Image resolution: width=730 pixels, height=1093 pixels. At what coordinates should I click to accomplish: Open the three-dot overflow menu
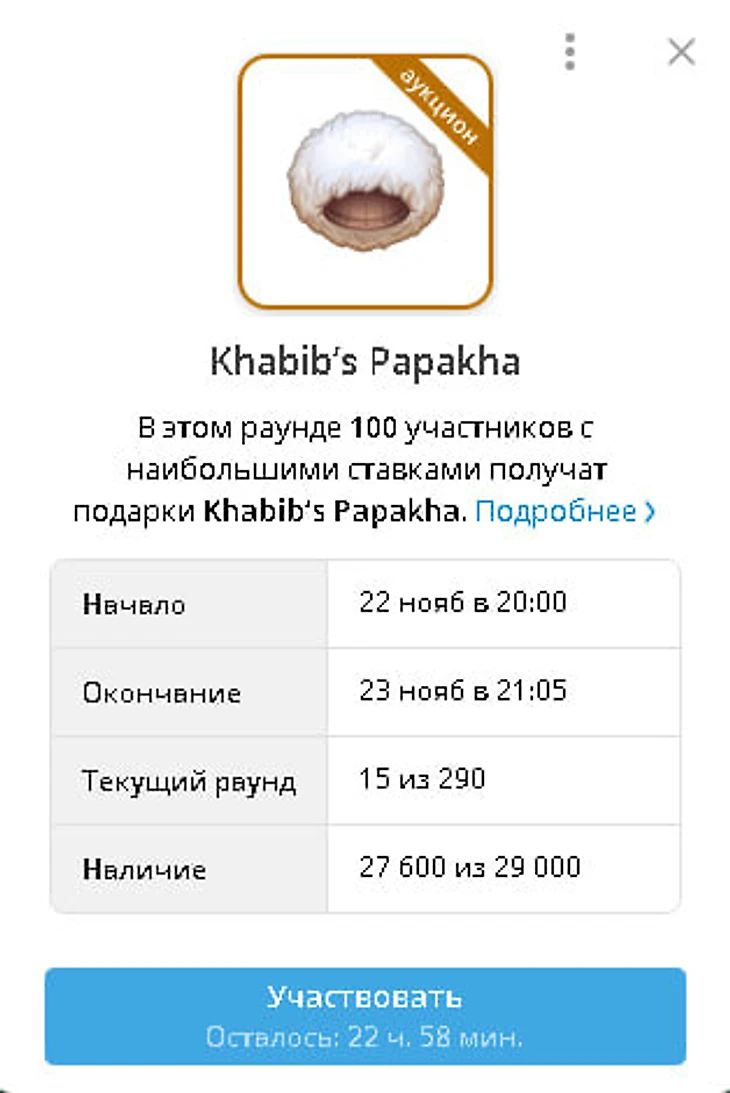(569, 52)
